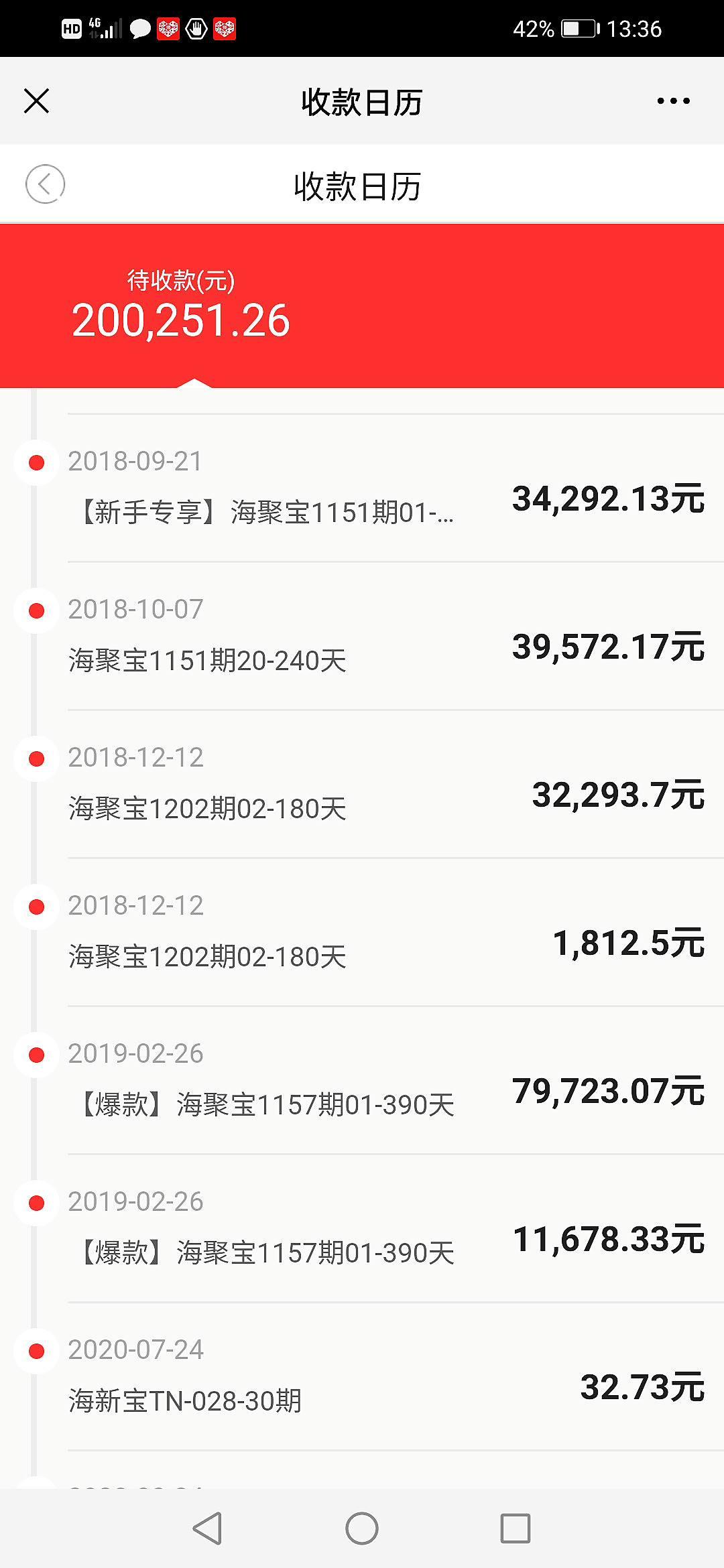This screenshot has width=724, height=1568.
Task: Select the timeline dot for 2019-02-26
Action: (x=36, y=1053)
